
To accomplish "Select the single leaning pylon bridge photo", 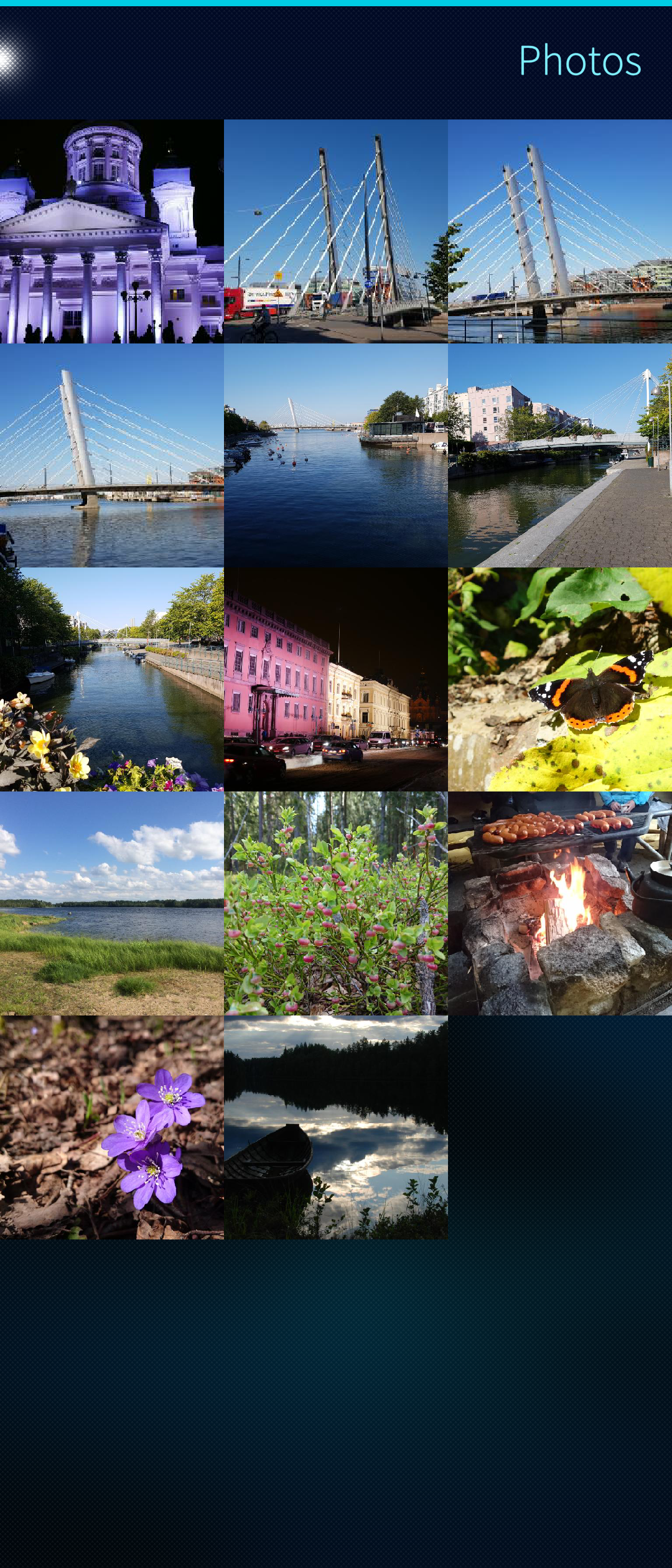I will pyautogui.click(x=112, y=455).
